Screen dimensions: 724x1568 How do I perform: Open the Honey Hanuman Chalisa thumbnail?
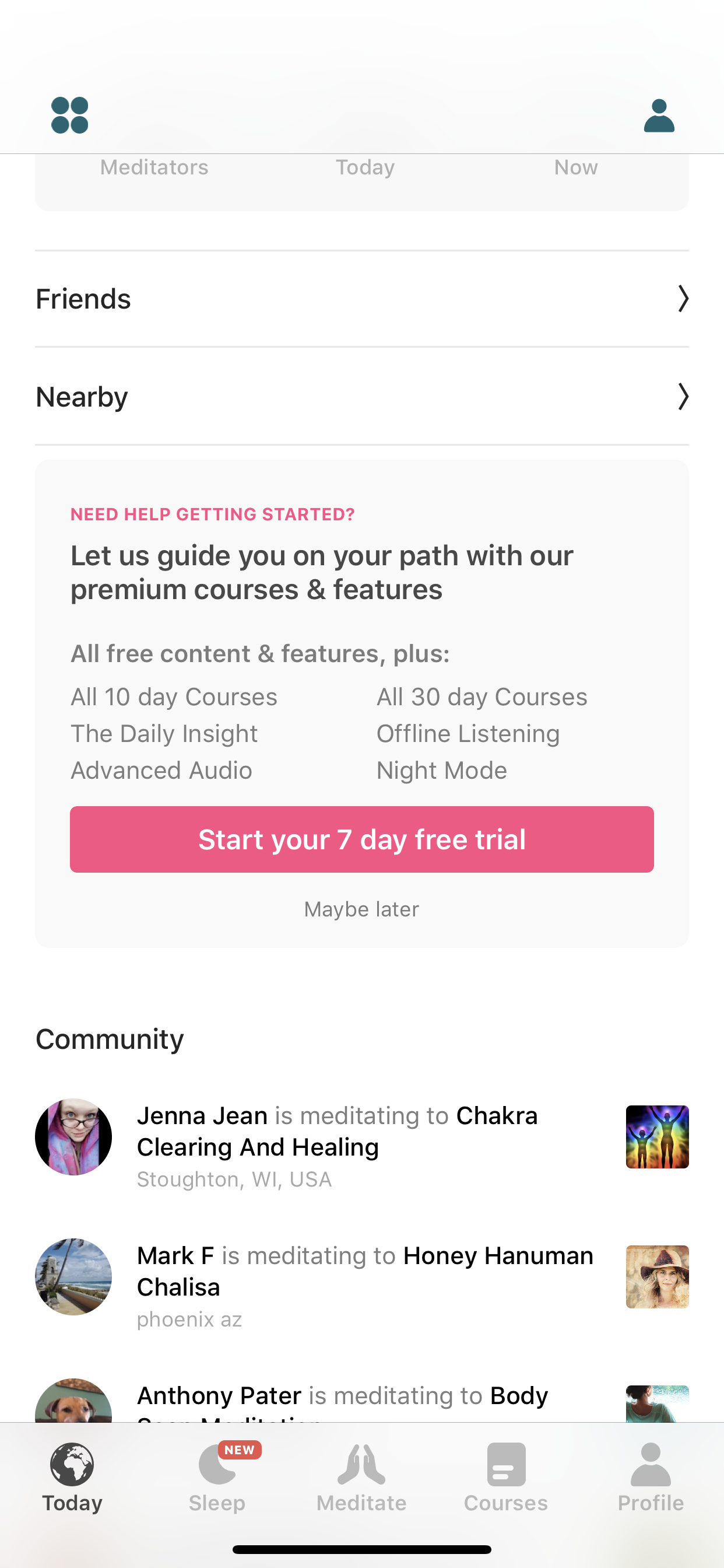coord(657,1277)
